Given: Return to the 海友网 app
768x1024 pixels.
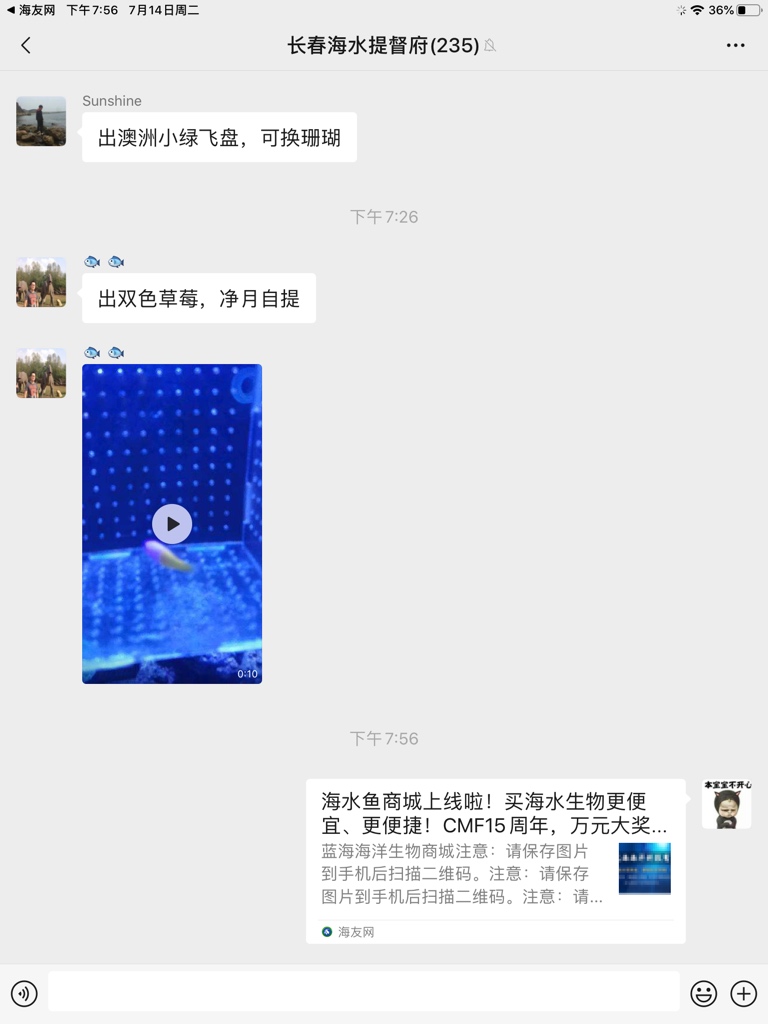Looking at the screenshot, I should (x=30, y=10).
